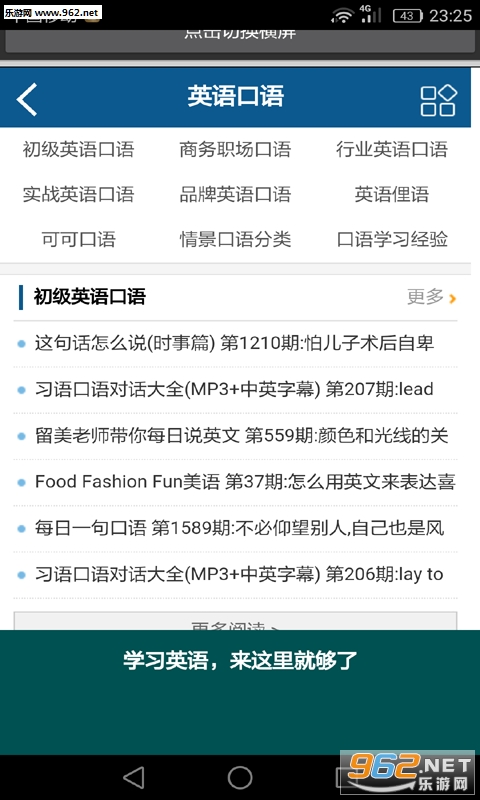This screenshot has height=800, width=480.
Task: Open the category grid icon in header
Action: point(438,99)
